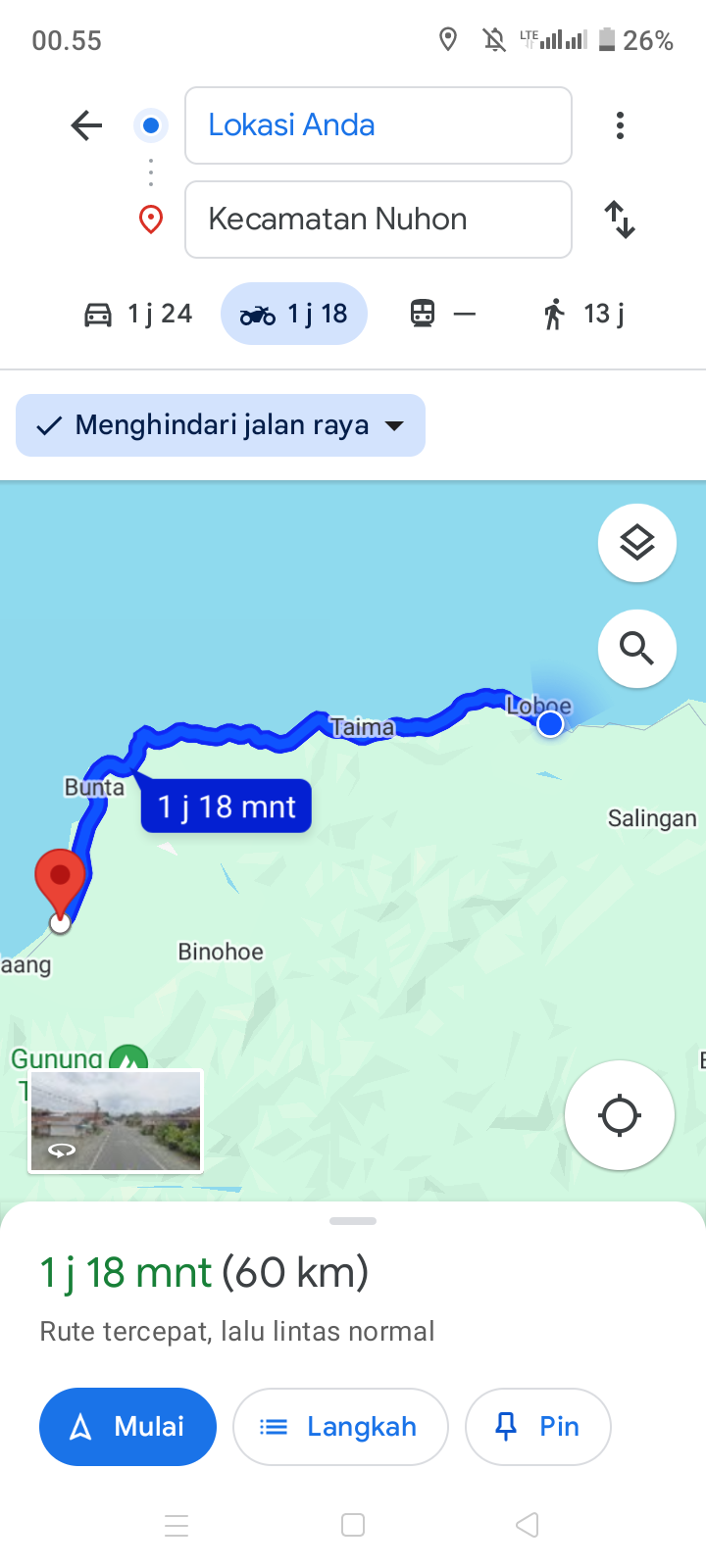Open the Street View thumbnail

pos(116,1121)
